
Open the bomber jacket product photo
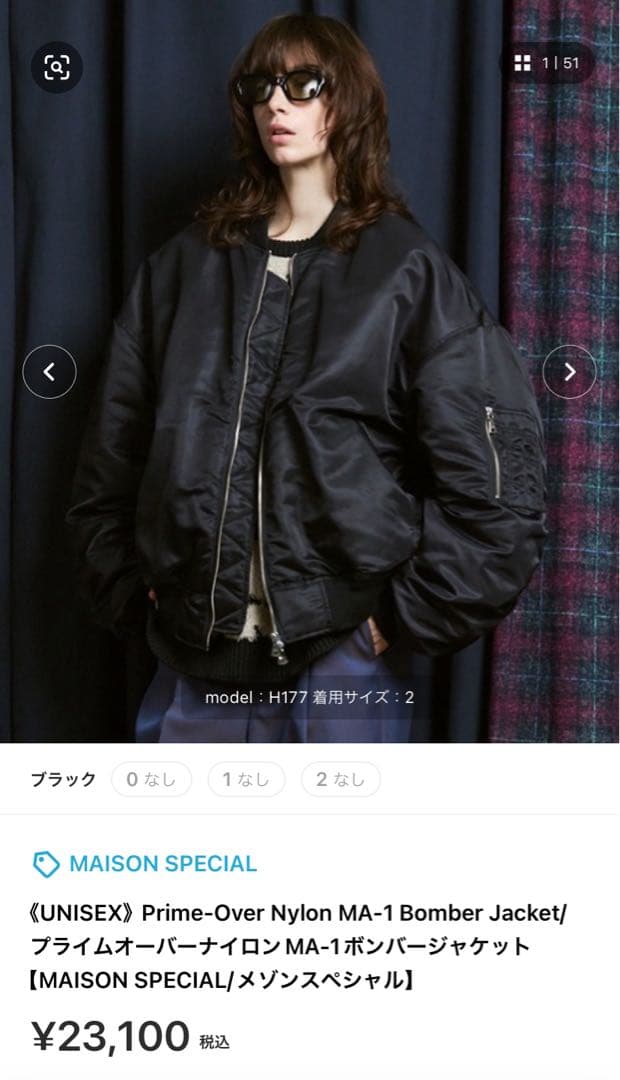pyautogui.click(x=310, y=450)
